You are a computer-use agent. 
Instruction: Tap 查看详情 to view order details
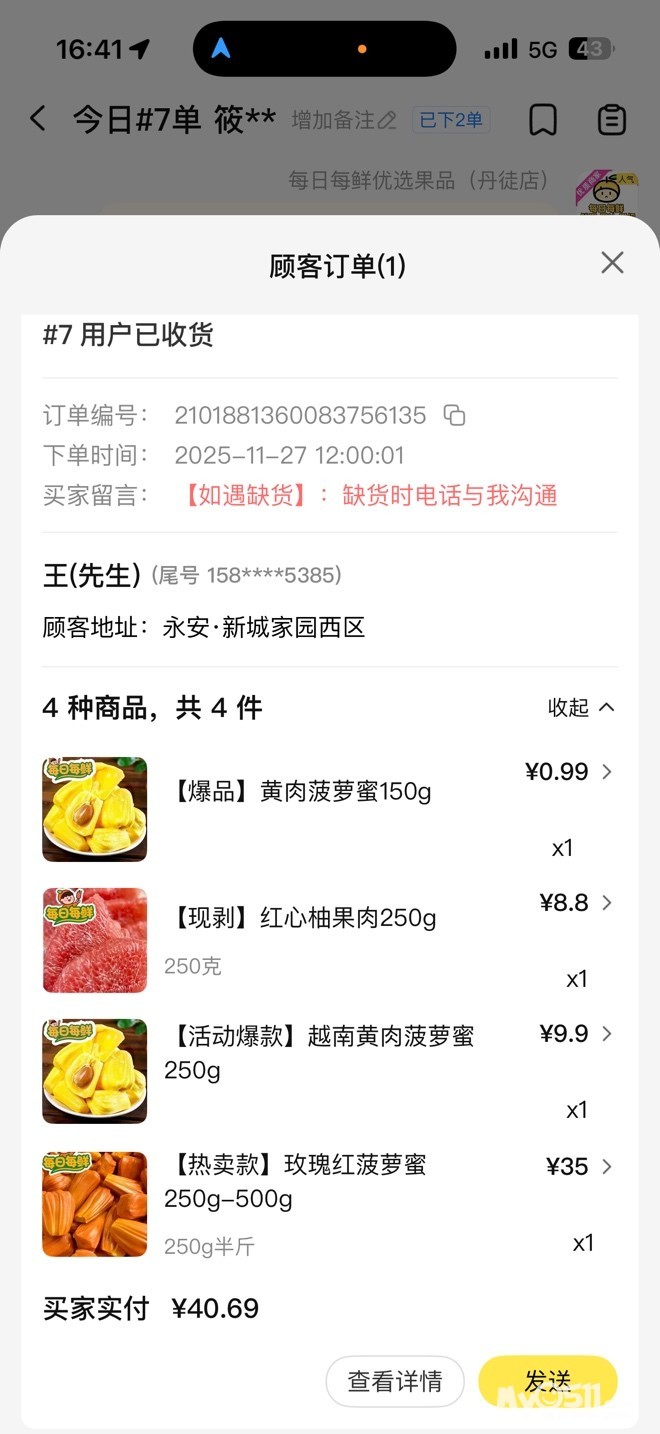395,1381
